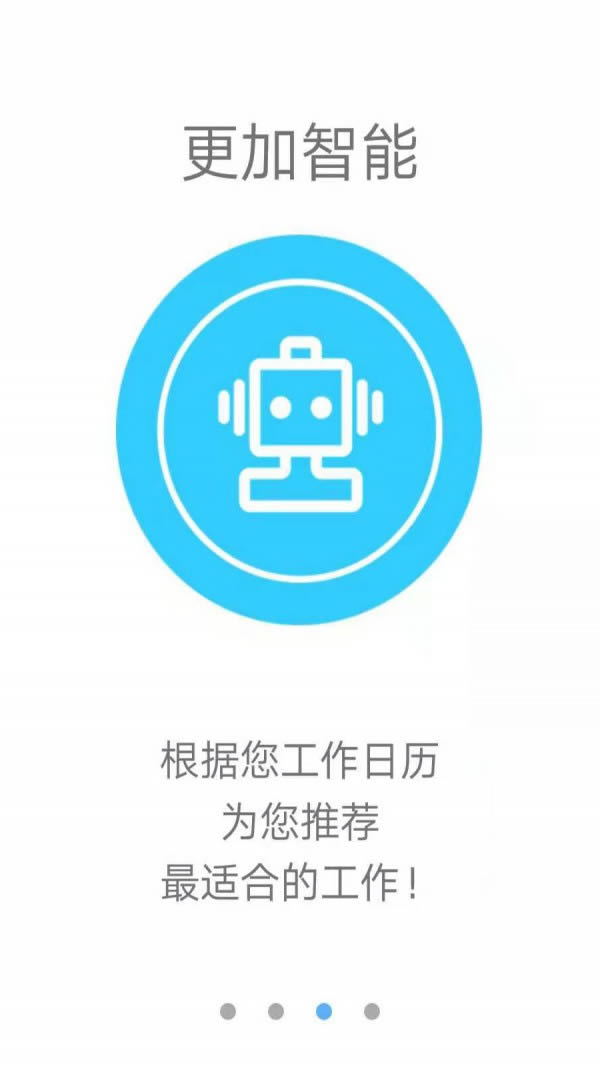
Task: Tap the highlighted third page dot
Action: coord(324,1011)
